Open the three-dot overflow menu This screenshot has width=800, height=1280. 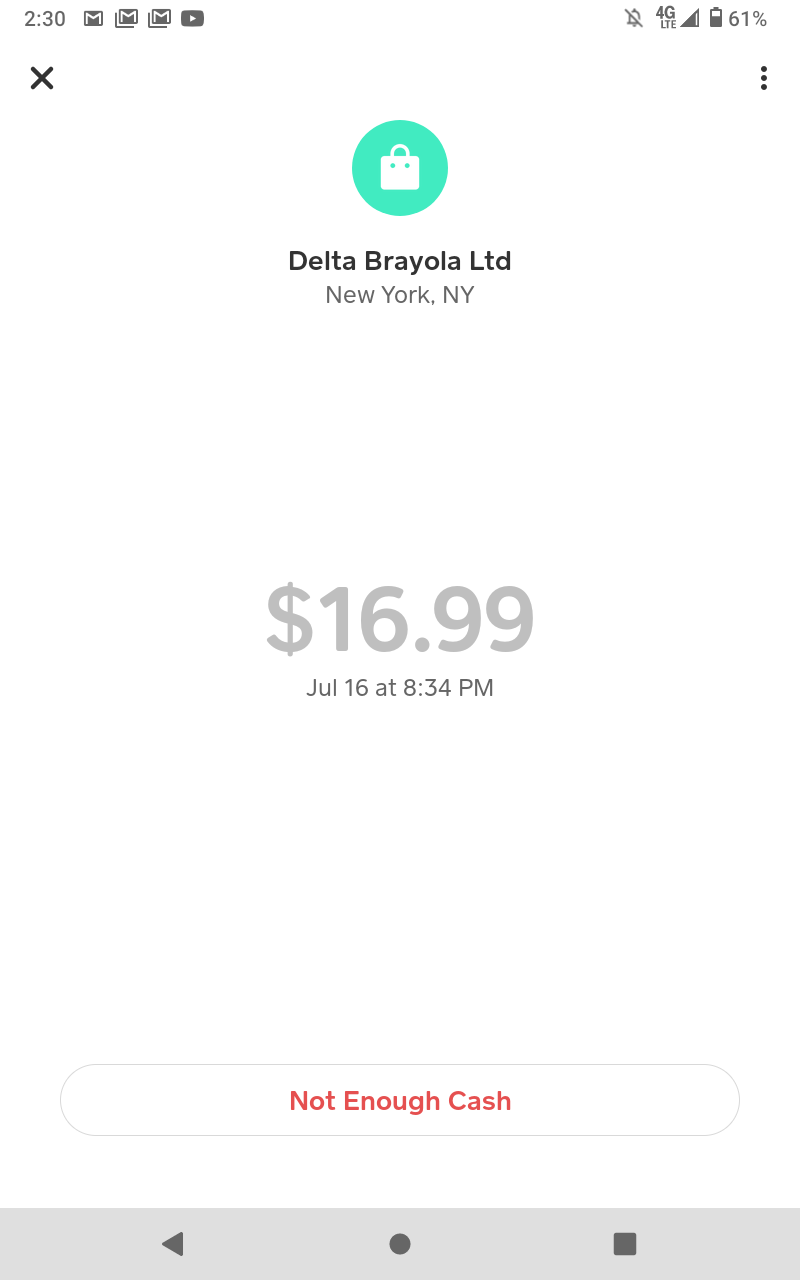(763, 78)
